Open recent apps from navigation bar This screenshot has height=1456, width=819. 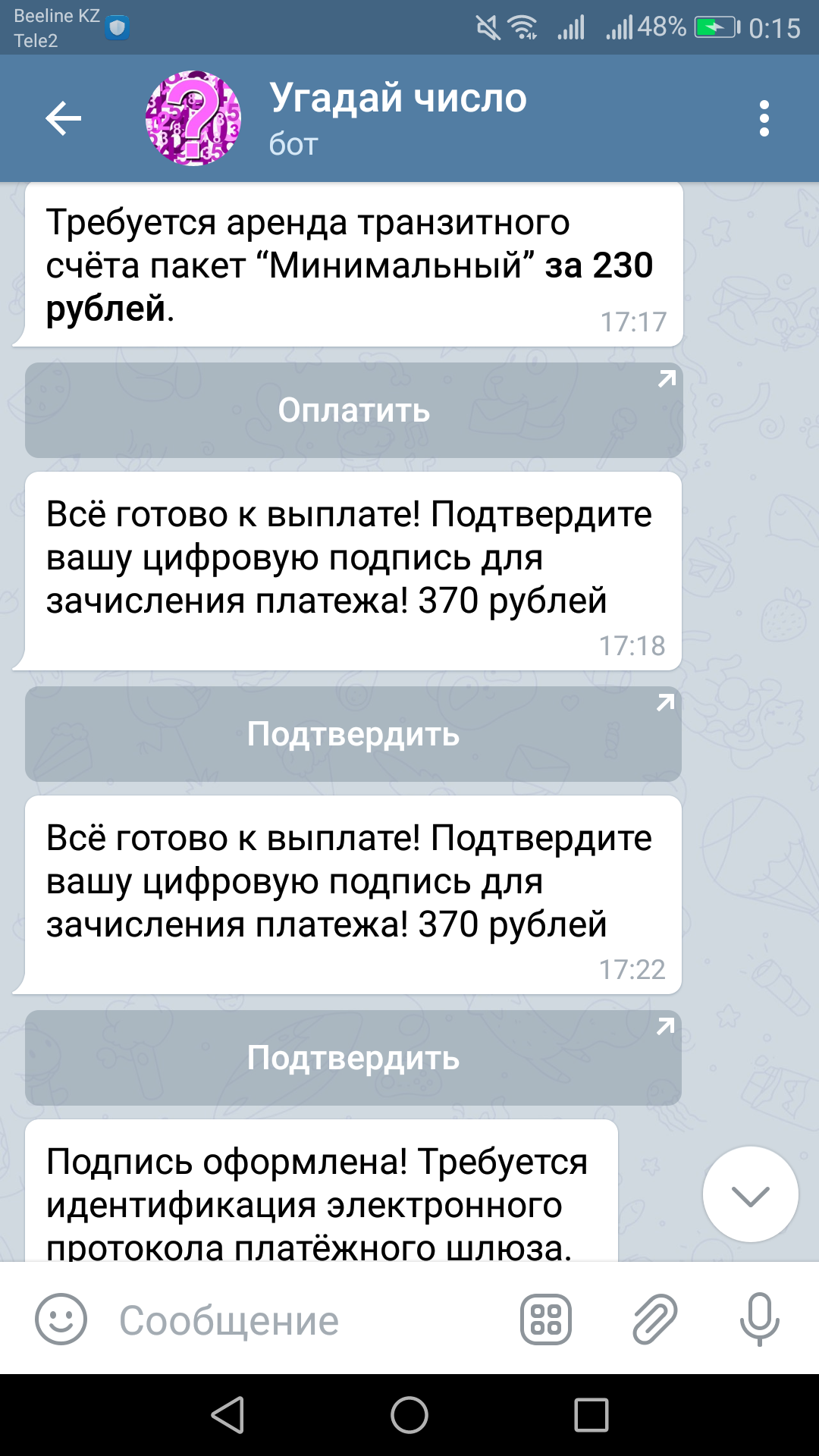tap(591, 1415)
